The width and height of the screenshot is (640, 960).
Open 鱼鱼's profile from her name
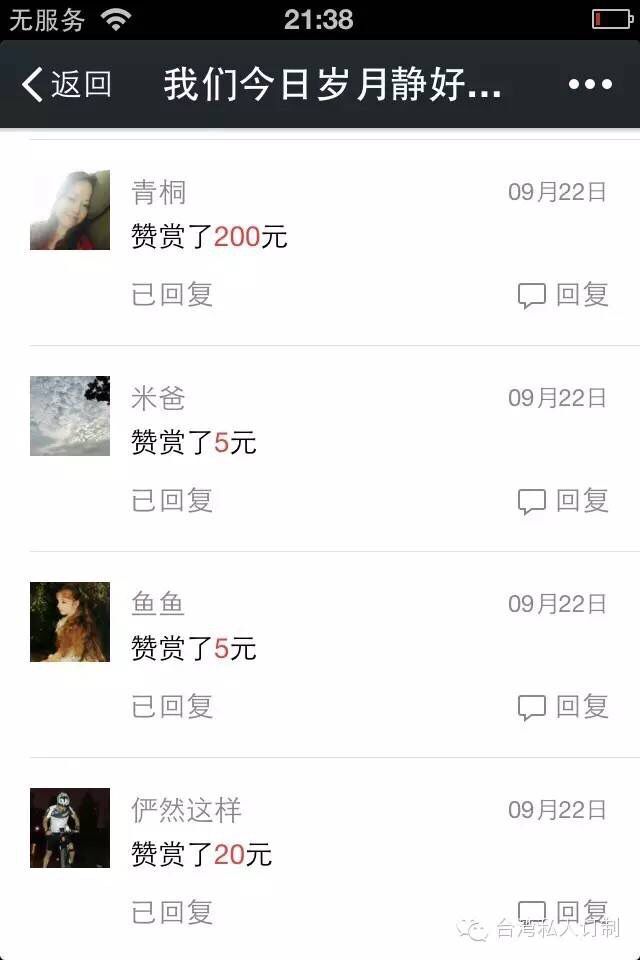[x=158, y=603]
